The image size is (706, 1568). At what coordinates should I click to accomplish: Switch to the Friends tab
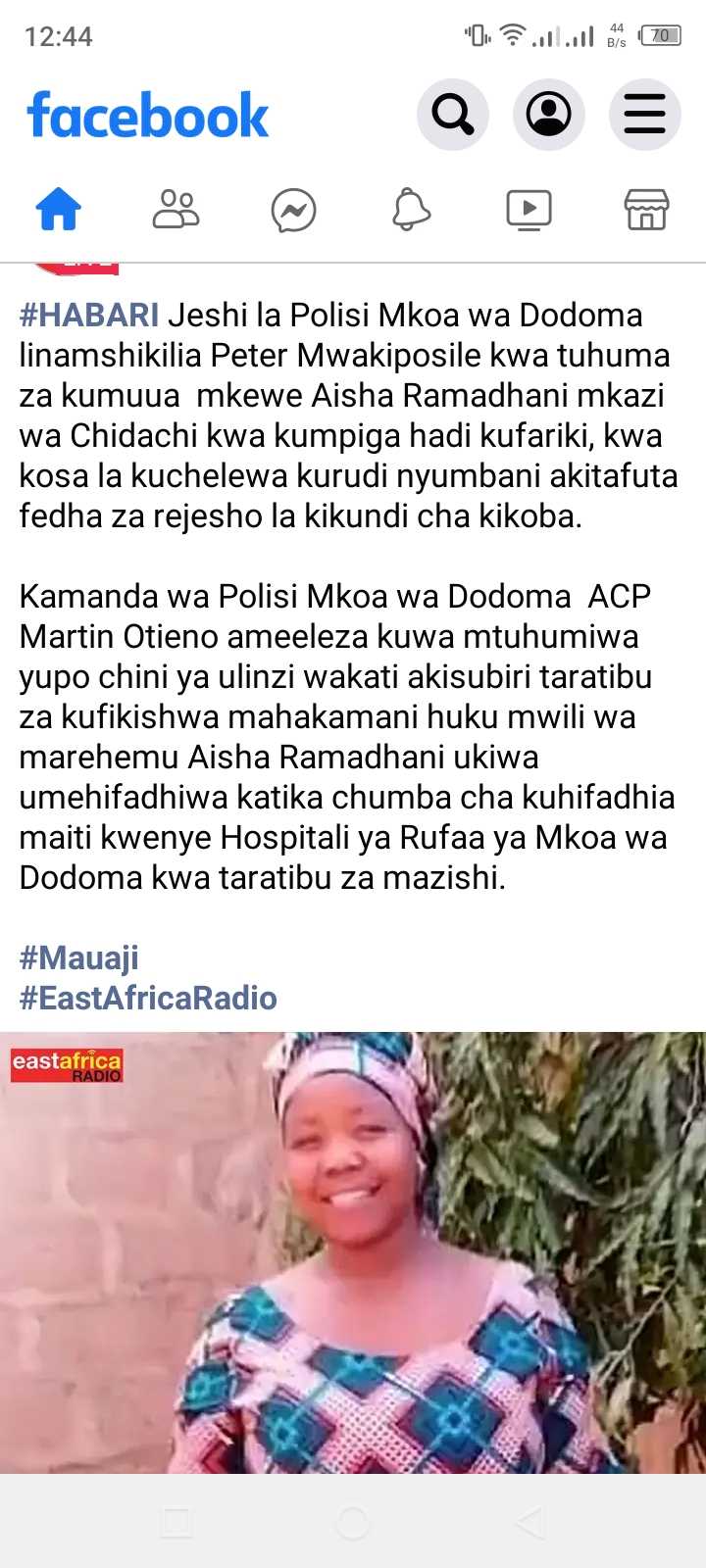[x=176, y=210]
